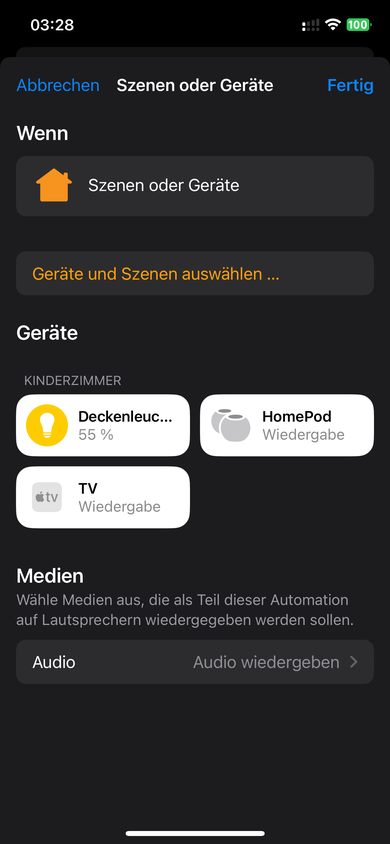Confirm with the Fertig button

pos(350,86)
